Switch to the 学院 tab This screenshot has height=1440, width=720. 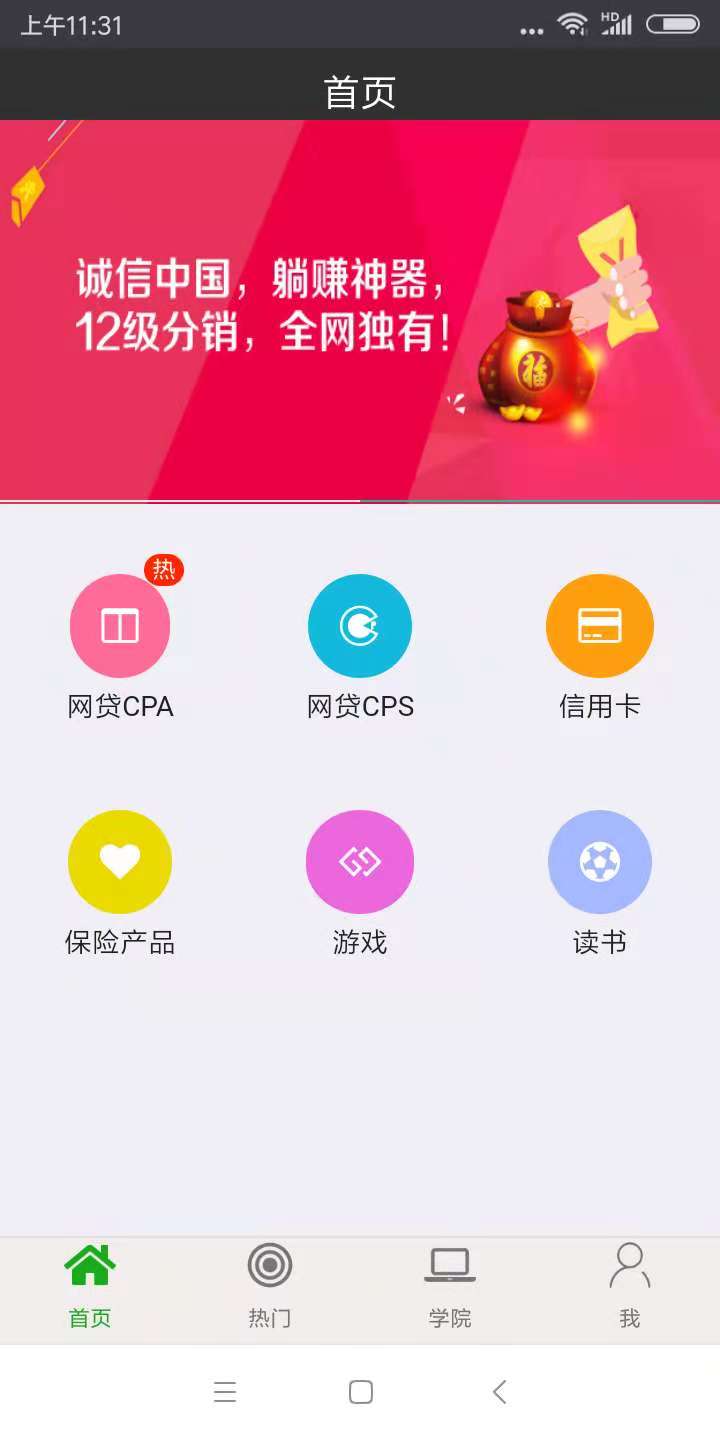point(450,1287)
